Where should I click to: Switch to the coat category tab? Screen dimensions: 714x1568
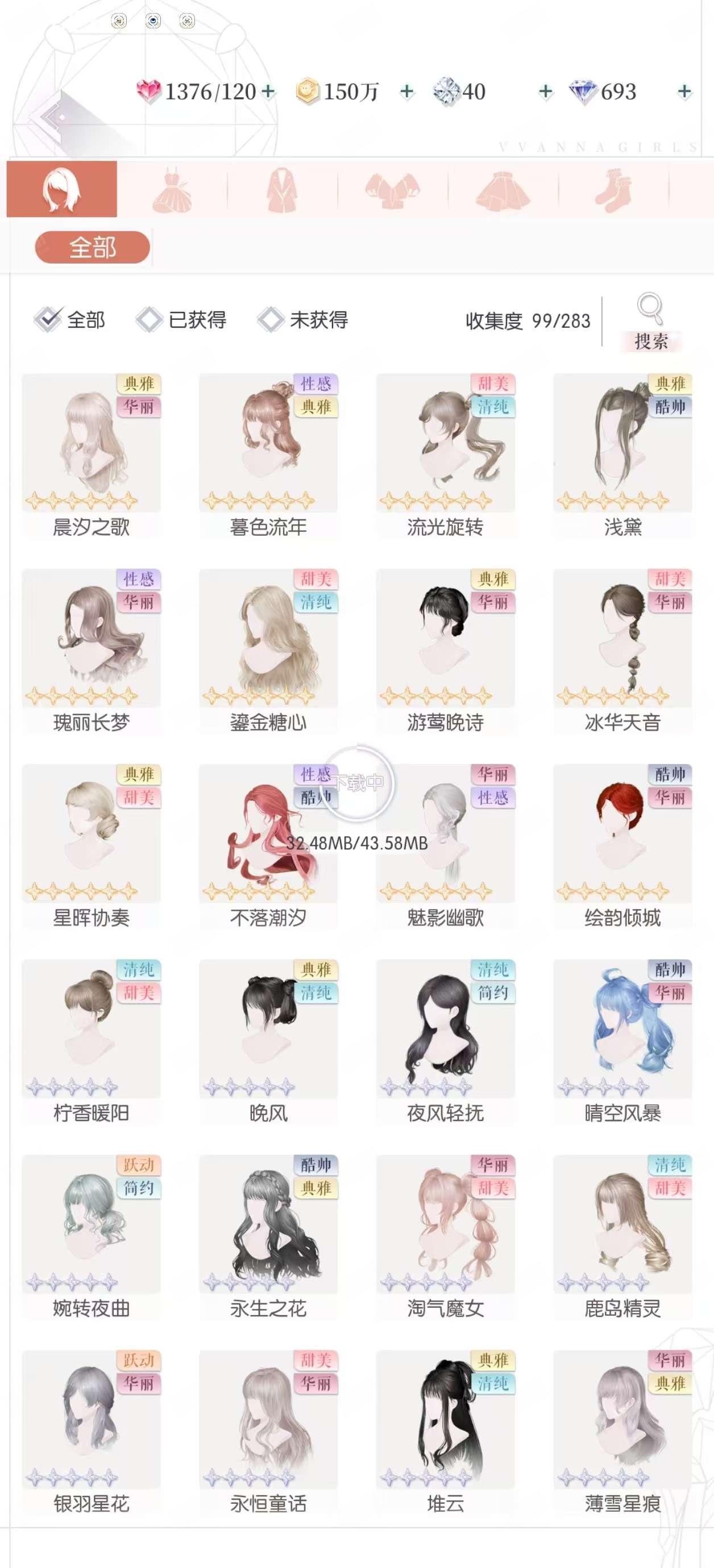coord(282,189)
